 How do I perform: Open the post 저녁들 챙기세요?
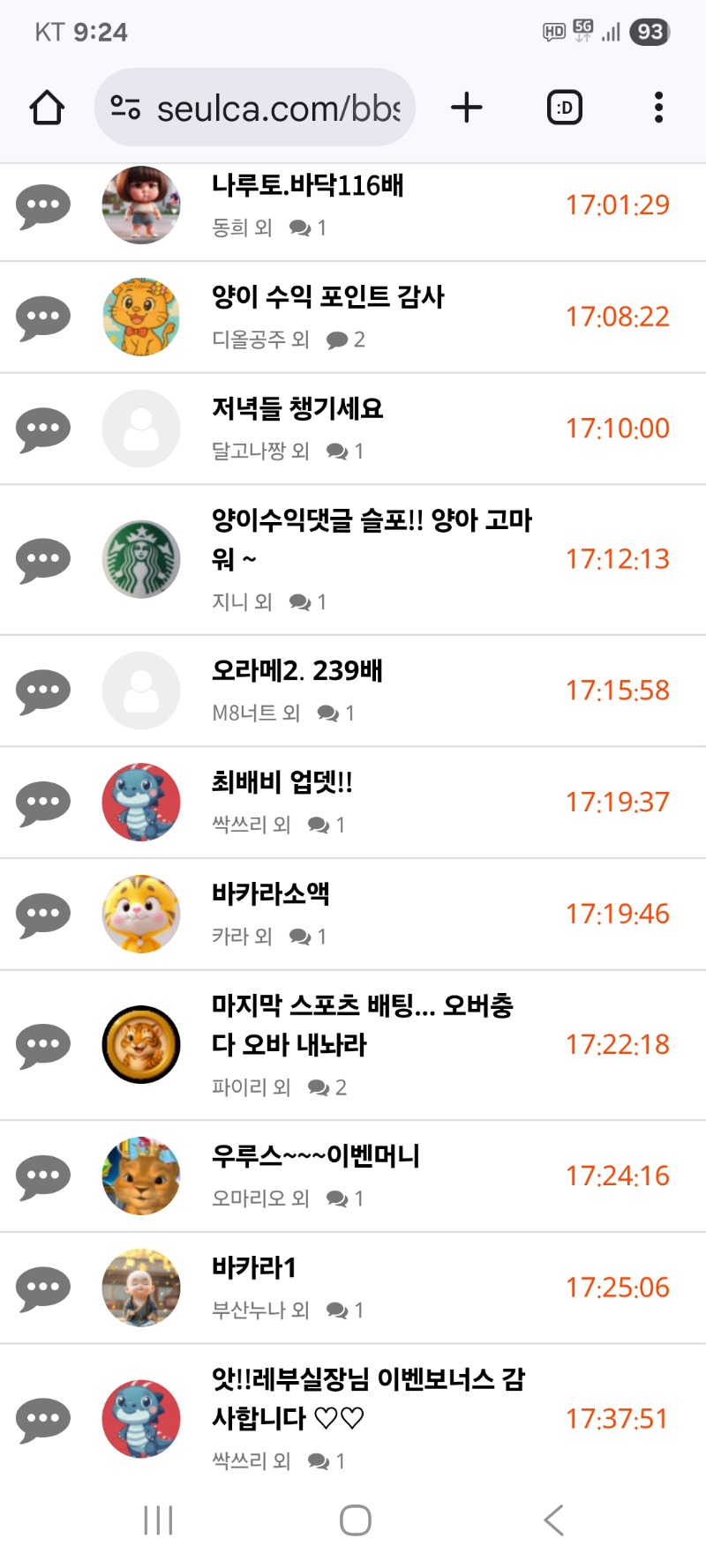coord(297,408)
